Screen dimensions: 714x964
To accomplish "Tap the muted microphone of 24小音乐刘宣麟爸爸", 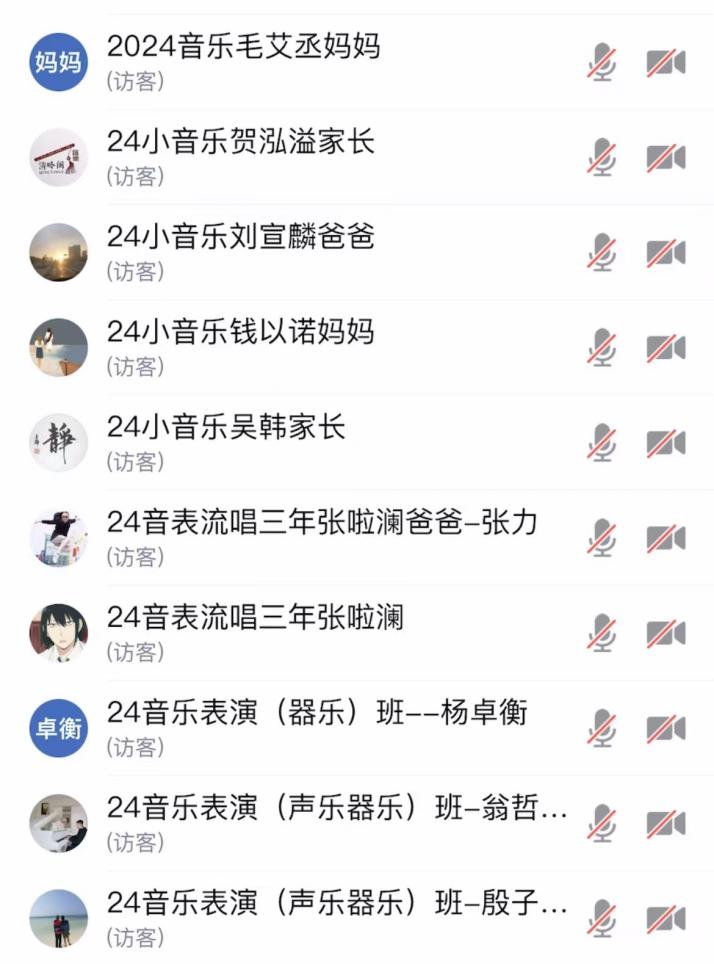I will click(601, 253).
